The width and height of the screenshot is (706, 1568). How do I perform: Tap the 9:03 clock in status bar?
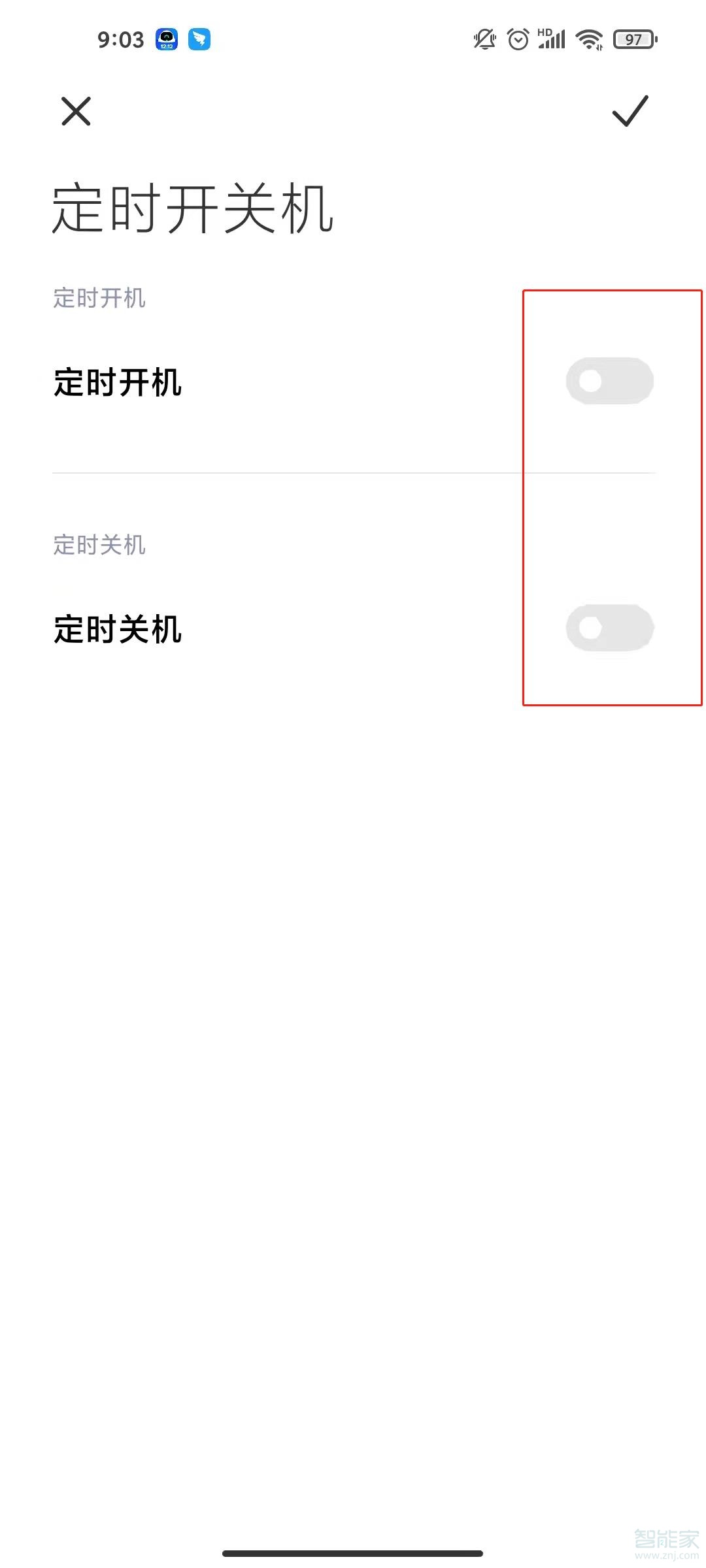(x=121, y=39)
